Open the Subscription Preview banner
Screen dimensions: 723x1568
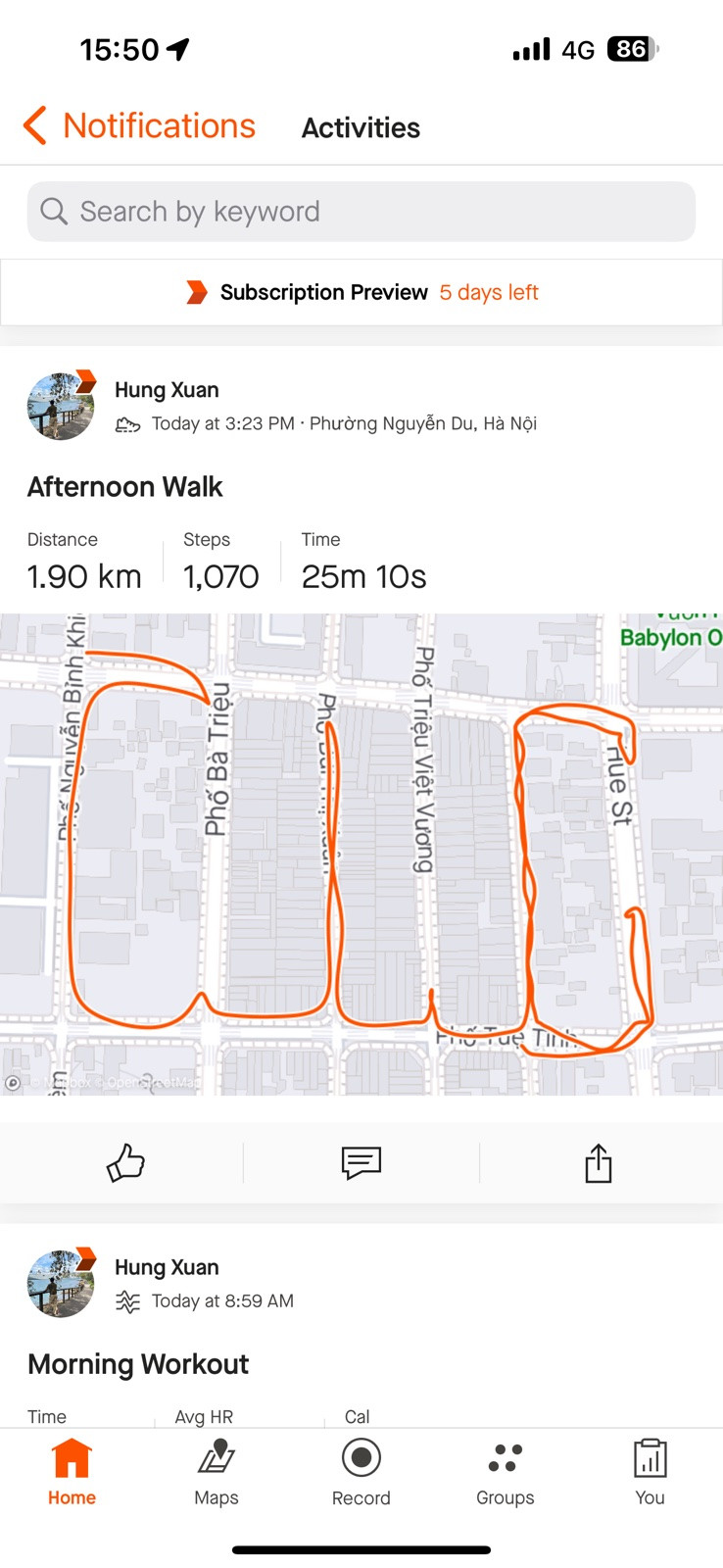(361, 292)
